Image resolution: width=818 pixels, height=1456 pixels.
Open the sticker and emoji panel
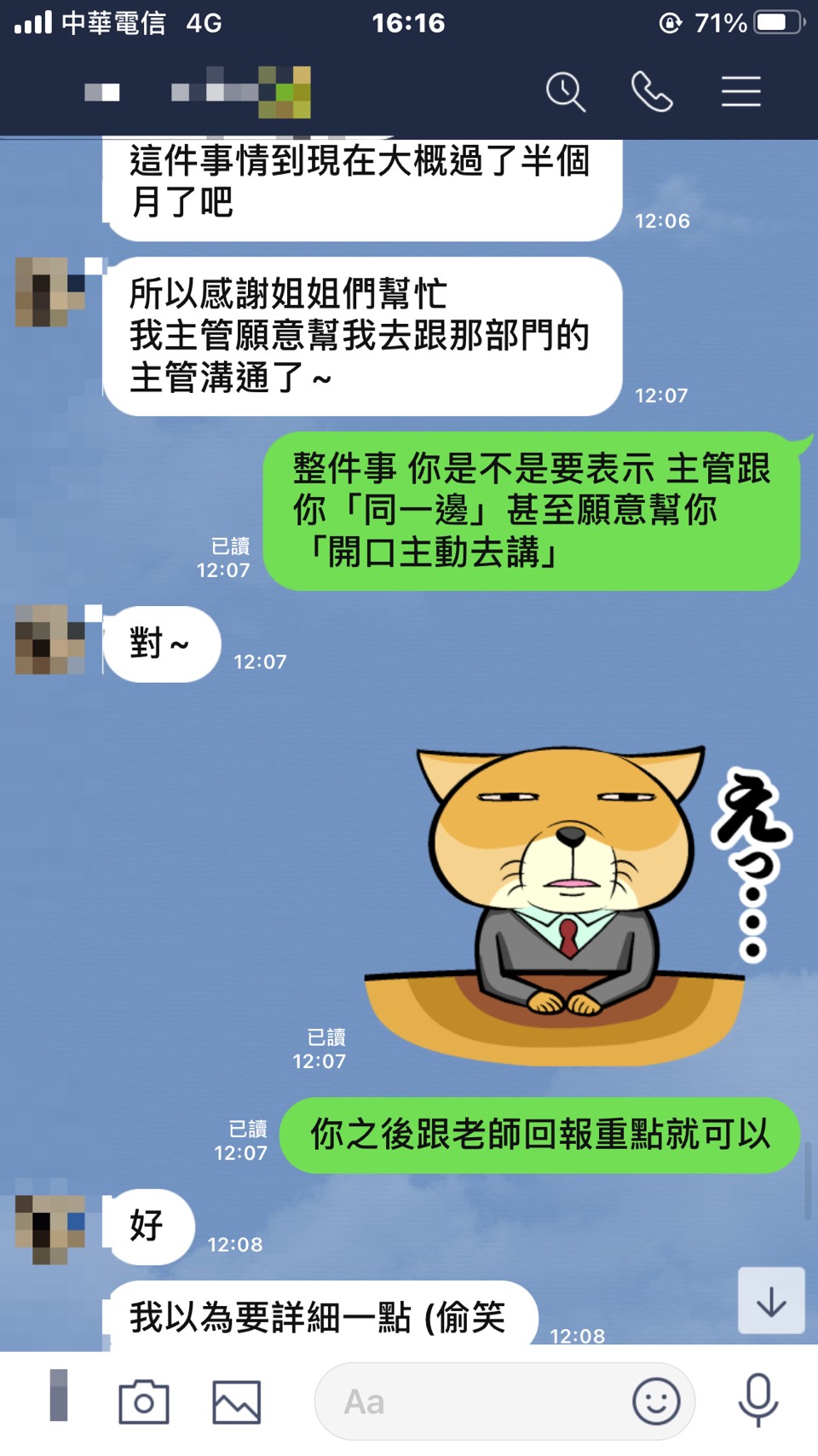[656, 1401]
